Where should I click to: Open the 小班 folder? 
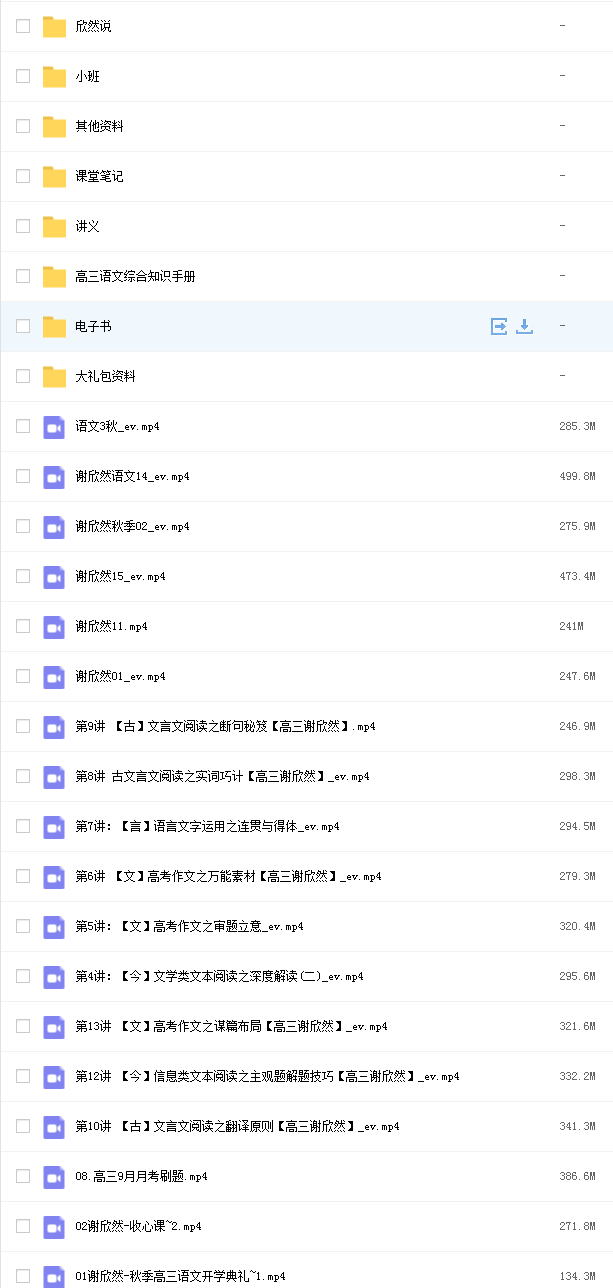(87, 76)
